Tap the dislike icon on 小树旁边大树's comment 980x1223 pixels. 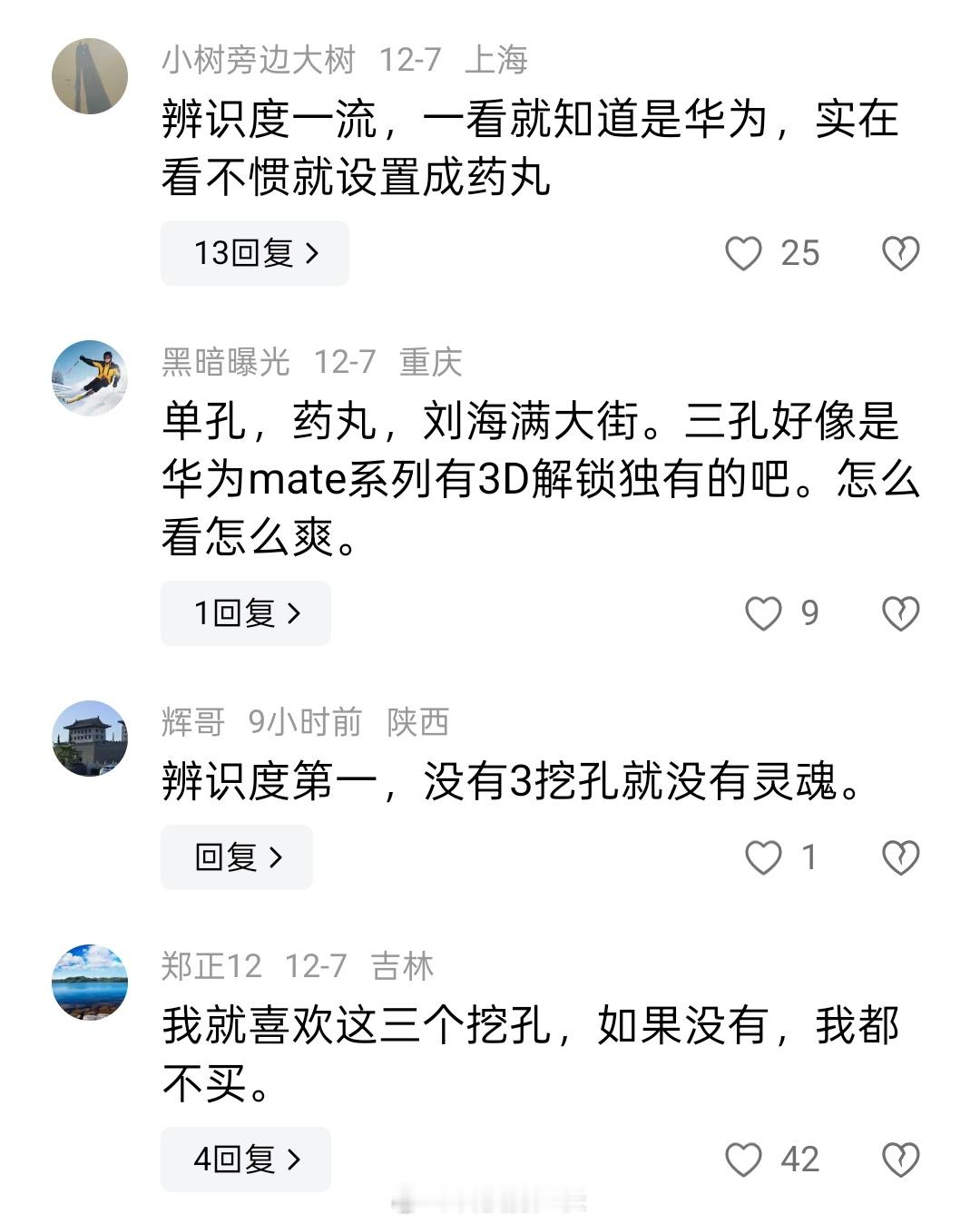[899, 254]
